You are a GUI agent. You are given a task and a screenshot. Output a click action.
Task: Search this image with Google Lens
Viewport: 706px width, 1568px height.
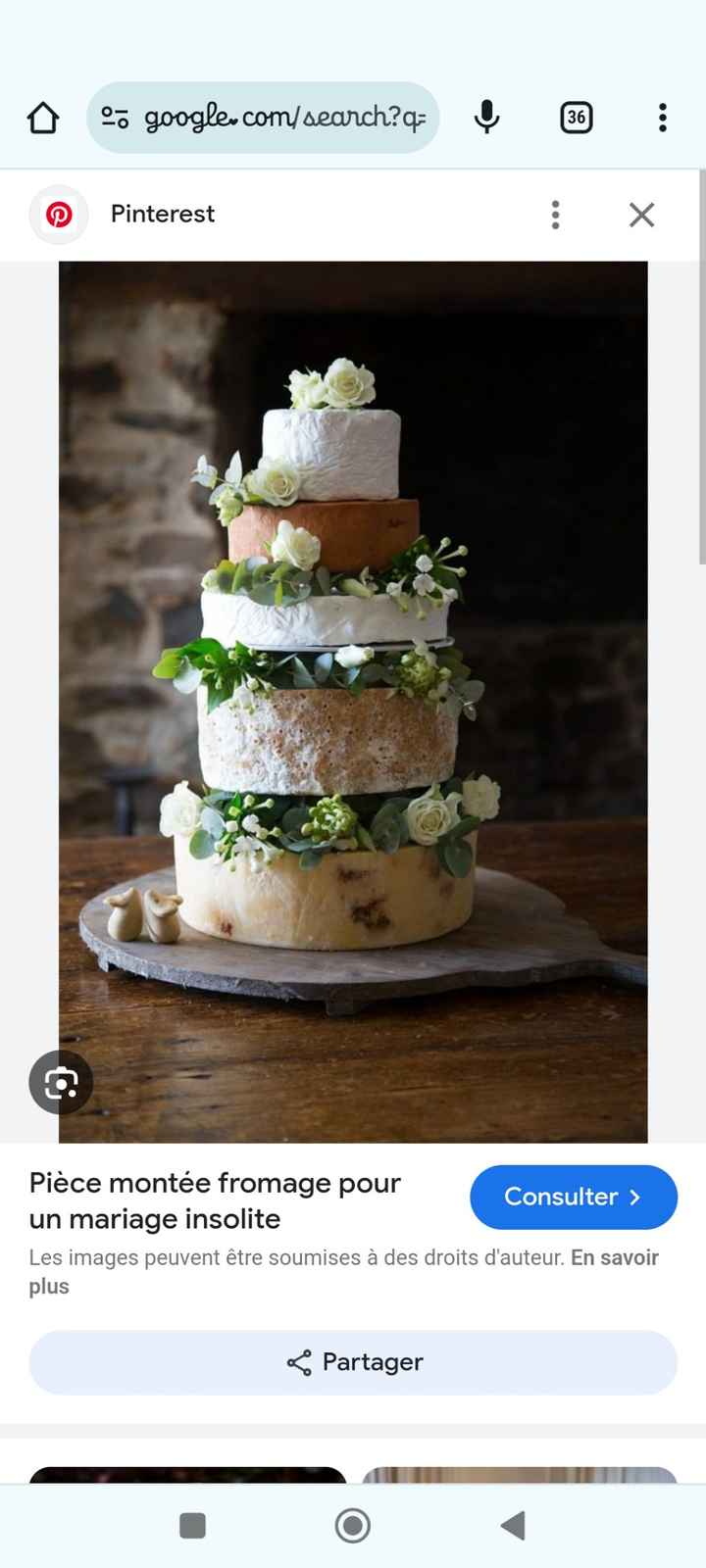coord(61,1083)
